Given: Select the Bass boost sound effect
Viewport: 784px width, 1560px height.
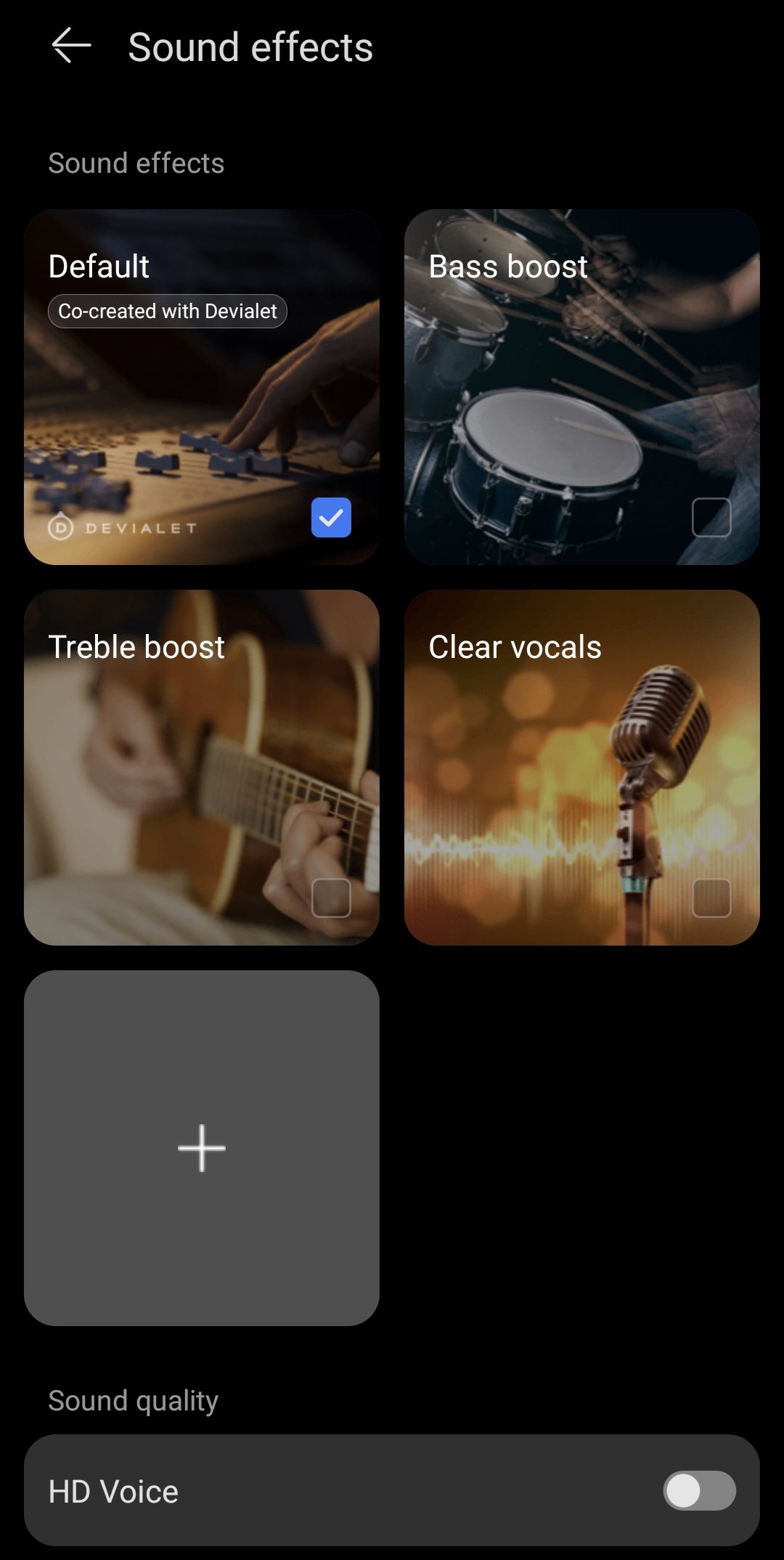Looking at the screenshot, I should click(x=581, y=387).
